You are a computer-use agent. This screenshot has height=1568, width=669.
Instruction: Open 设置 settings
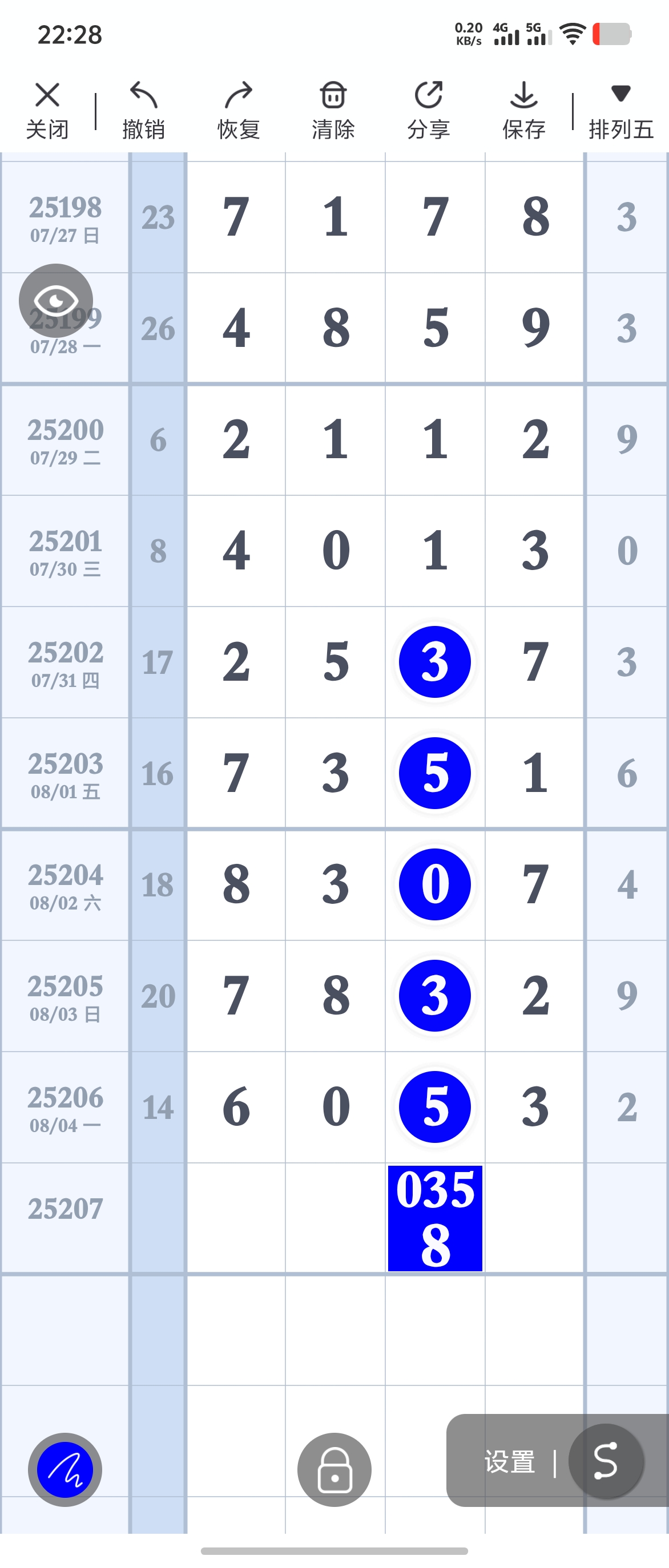[x=510, y=1461]
